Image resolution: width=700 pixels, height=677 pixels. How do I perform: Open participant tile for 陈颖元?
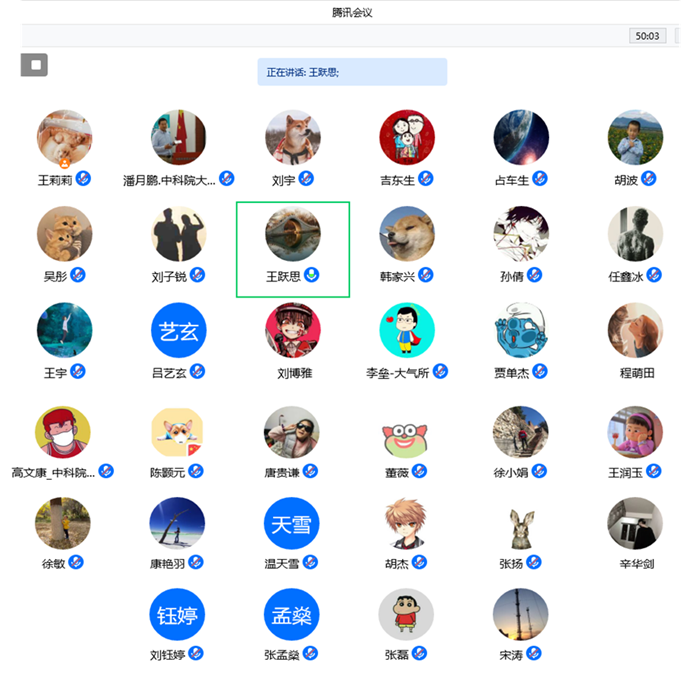tap(178, 432)
